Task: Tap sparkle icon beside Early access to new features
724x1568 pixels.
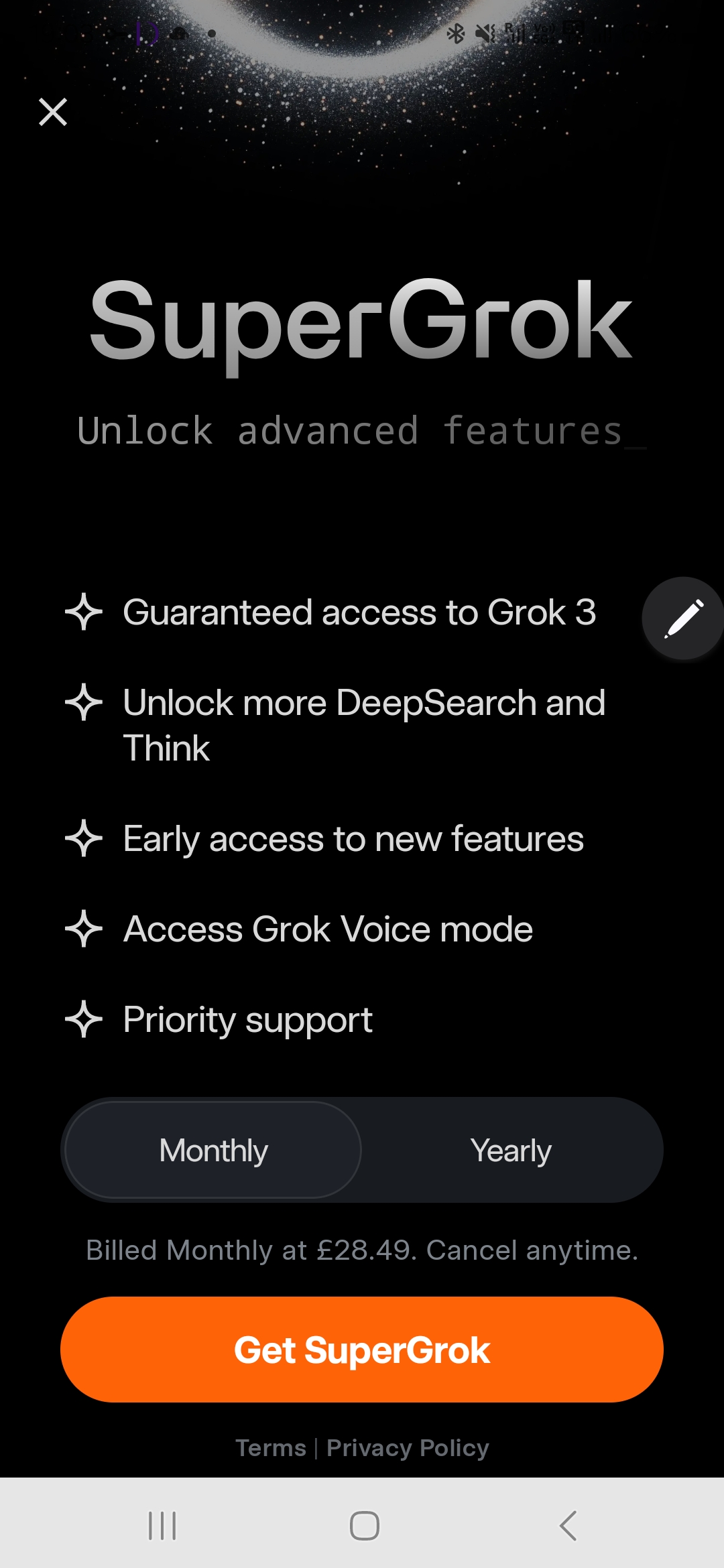Action: click(83, 839)
